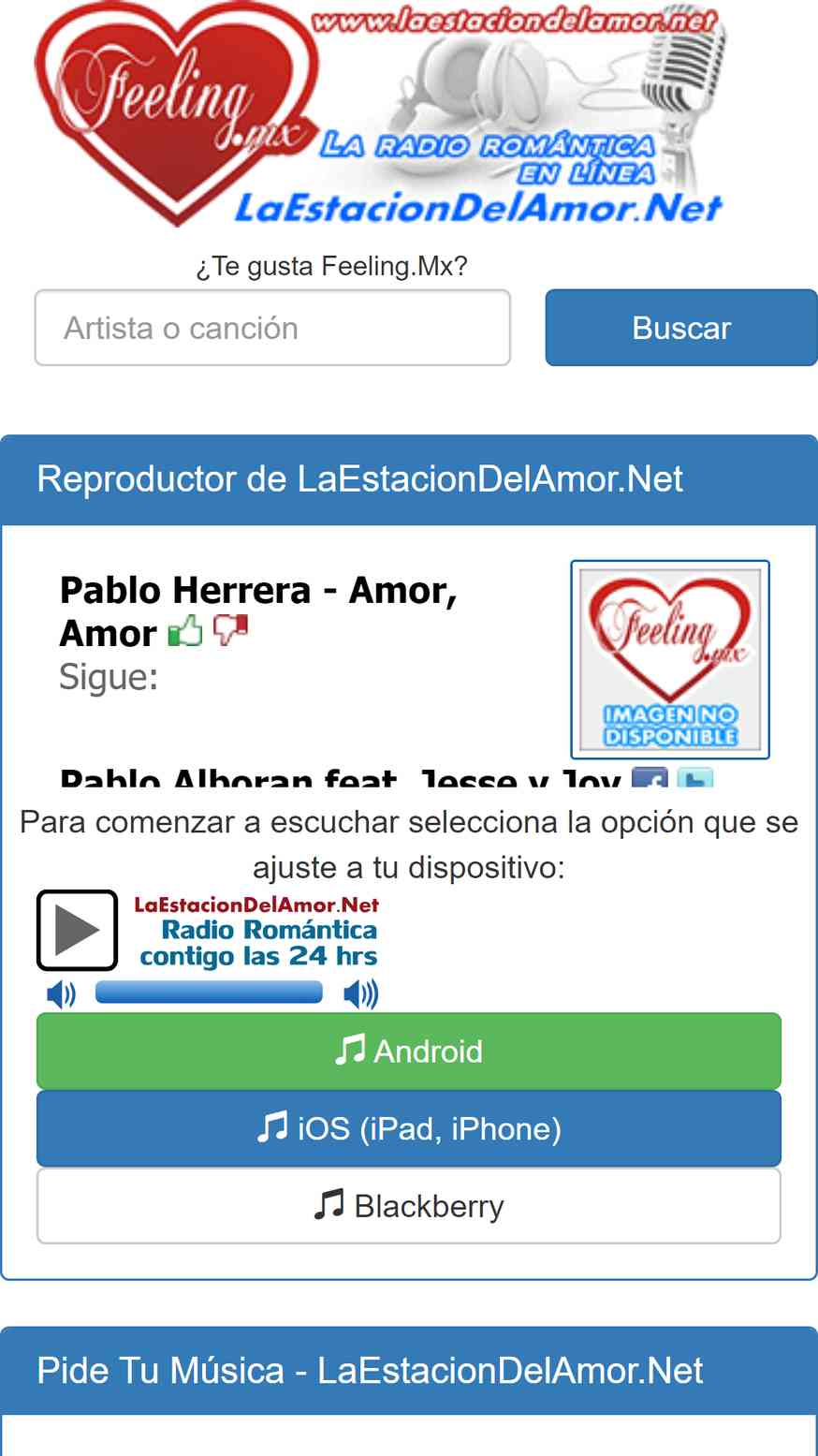The image size is (818, 1456).
Task: Lower volume with the quiet speaker icon
Action: click(61, 993)
